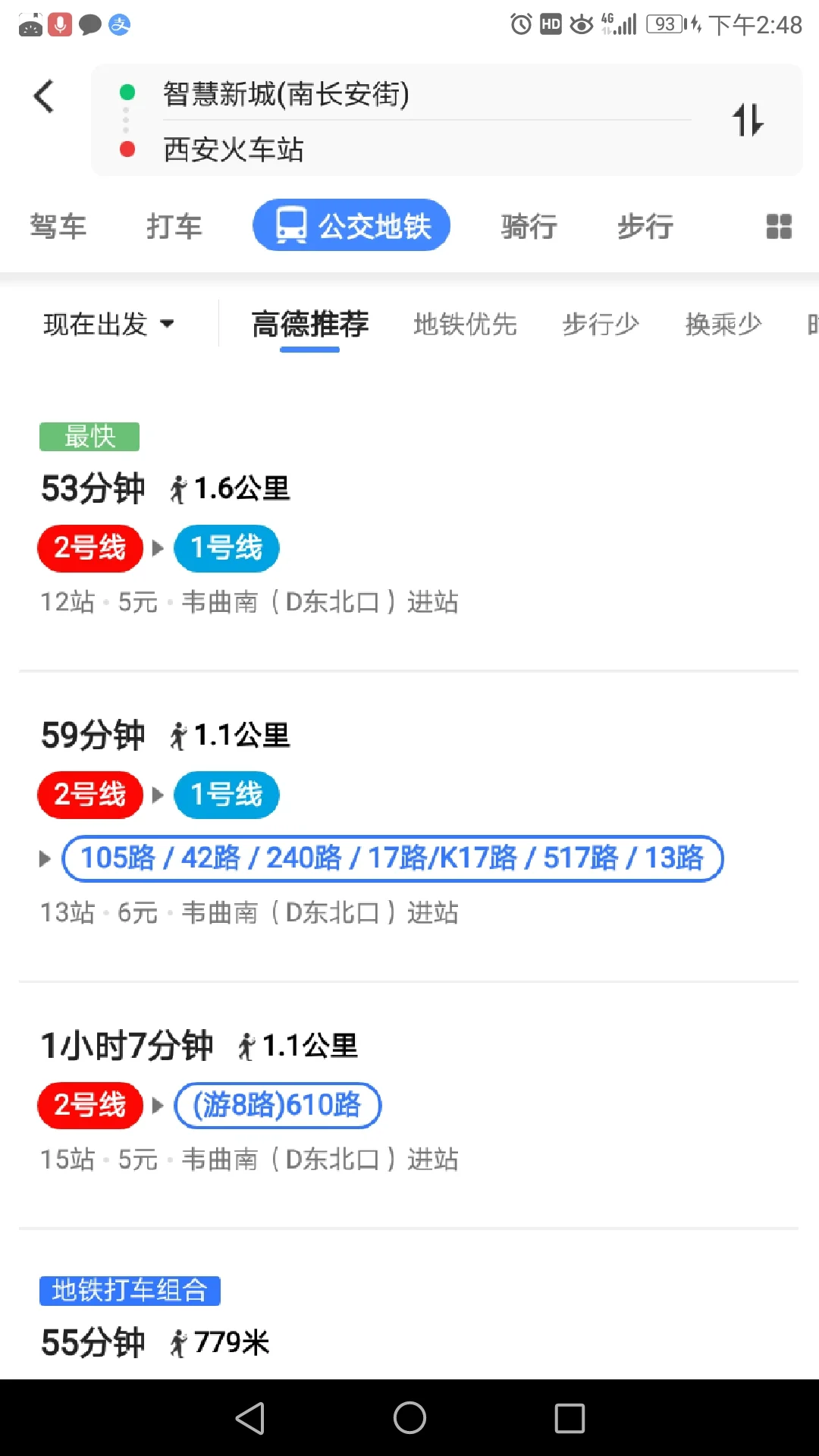Open the 105路/42路 alternative lines pill

tap(394, 858)
